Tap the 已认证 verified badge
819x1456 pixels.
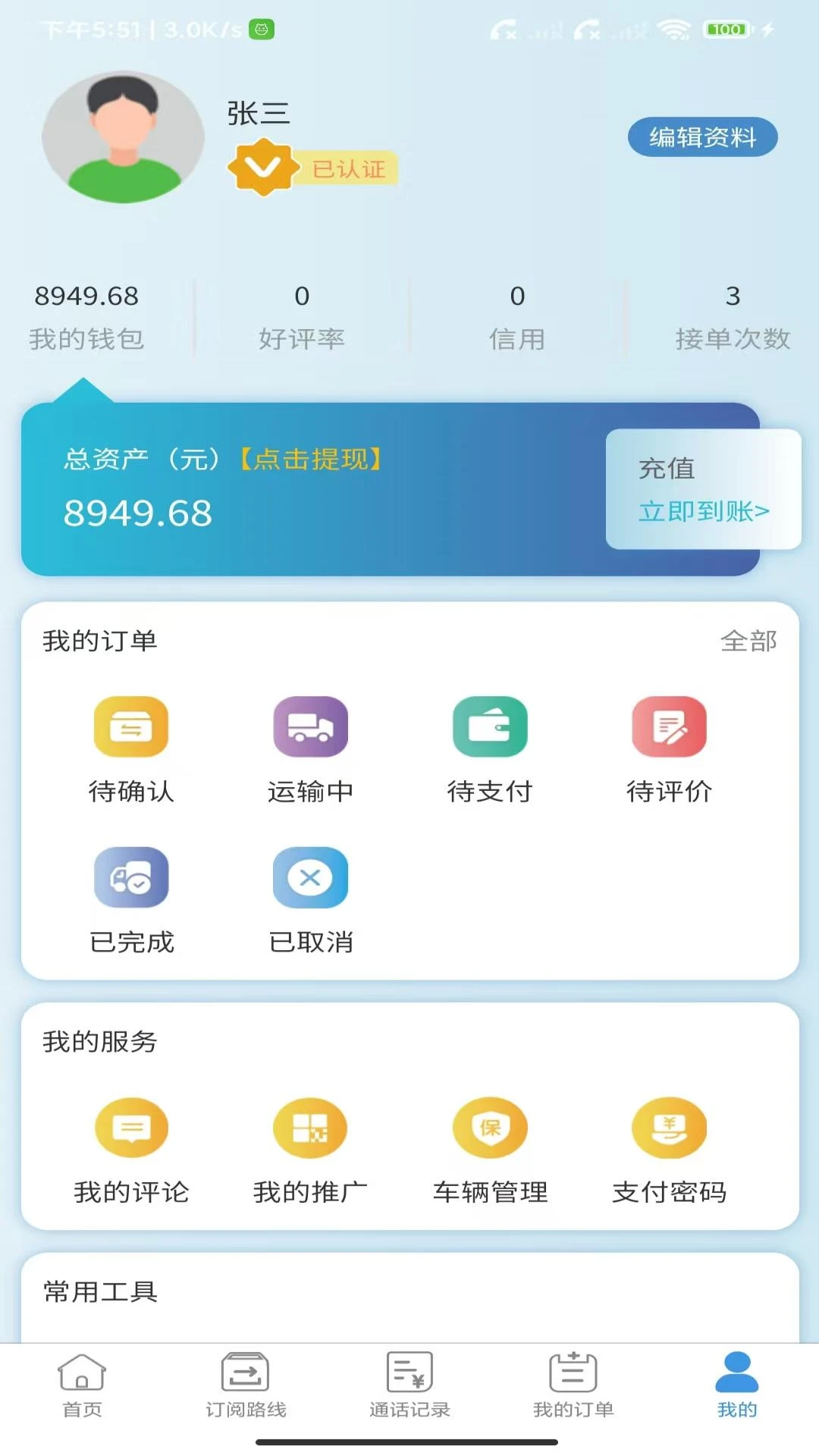pos(311,167)
